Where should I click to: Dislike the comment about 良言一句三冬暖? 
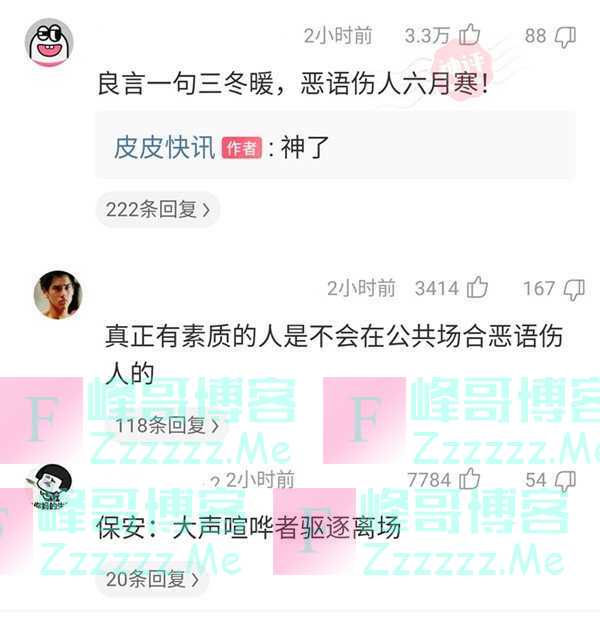[x=565, y=36]
